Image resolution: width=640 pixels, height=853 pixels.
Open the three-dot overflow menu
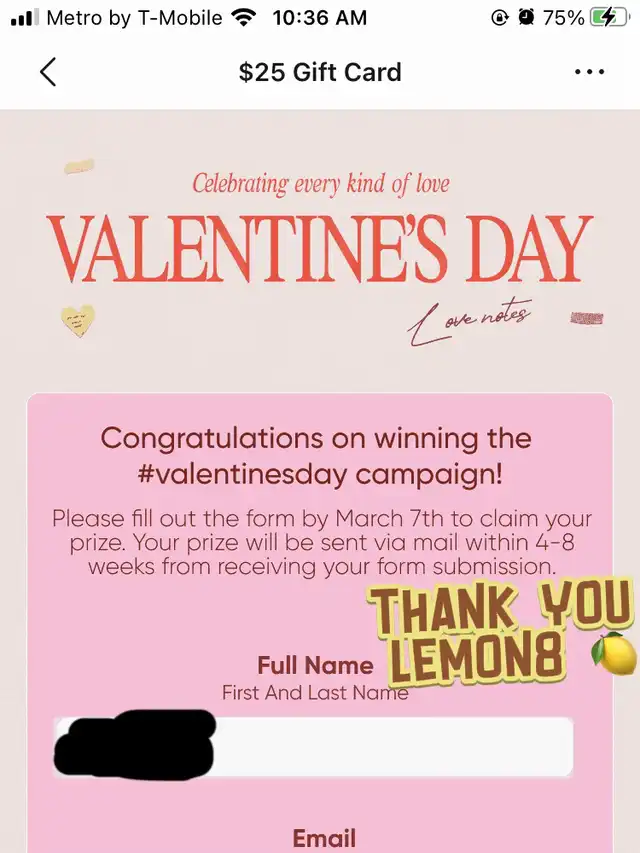[x=589, y=72]
